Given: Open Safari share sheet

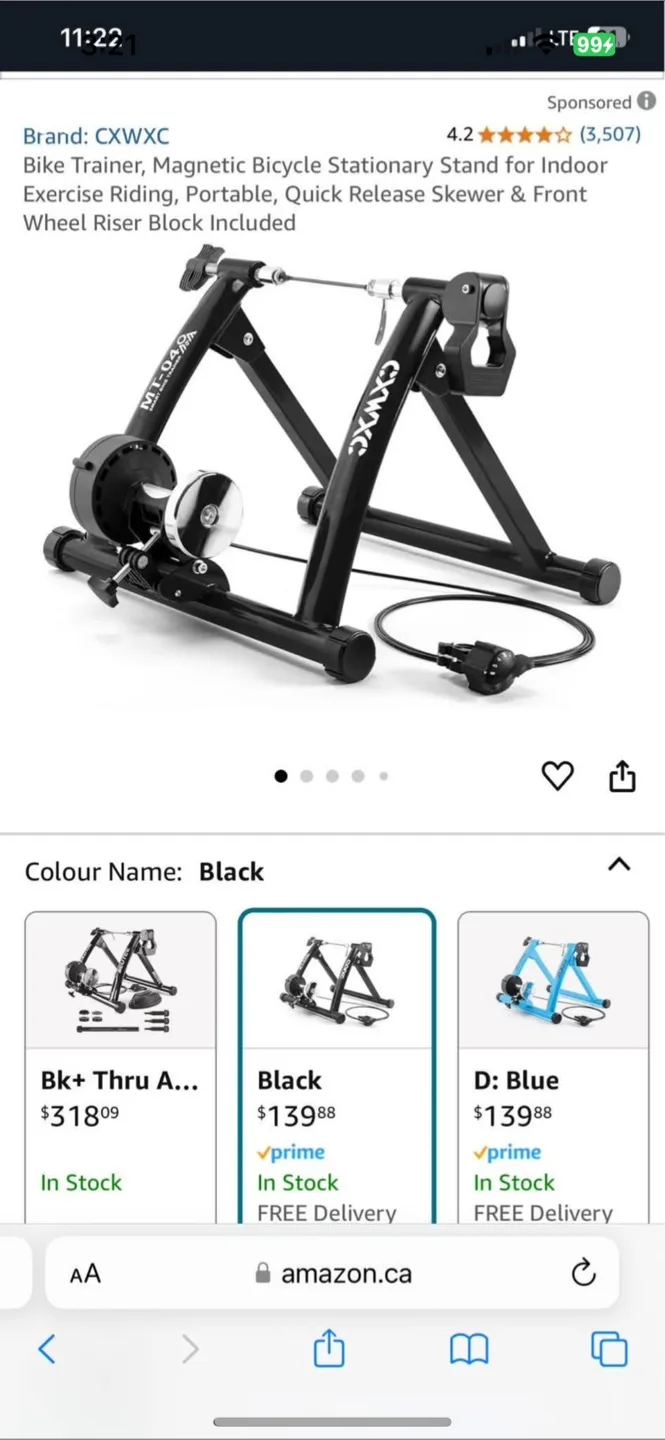Looking at the screenshot, I should 329,1350.
